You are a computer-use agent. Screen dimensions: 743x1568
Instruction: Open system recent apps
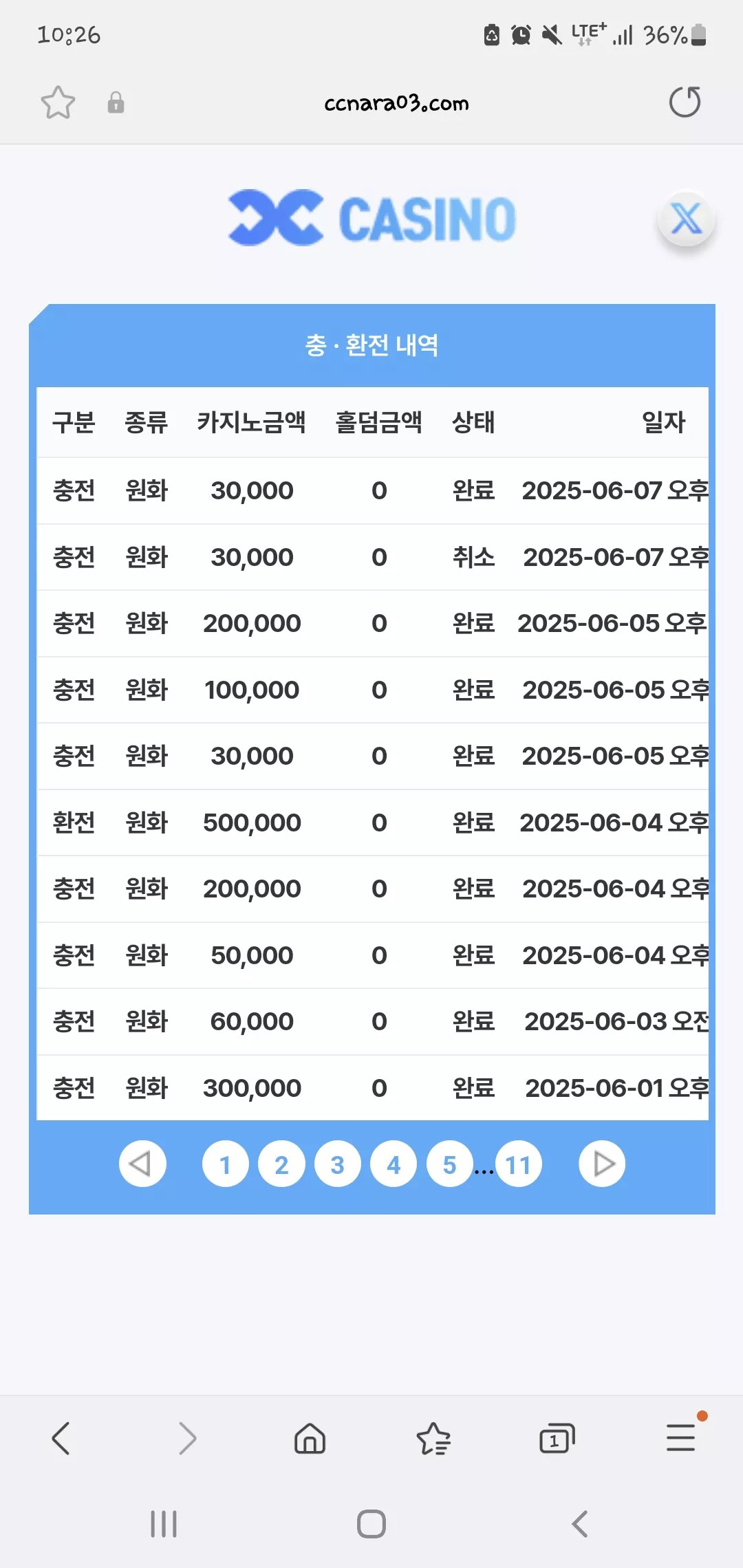(x=164, y=1524)
